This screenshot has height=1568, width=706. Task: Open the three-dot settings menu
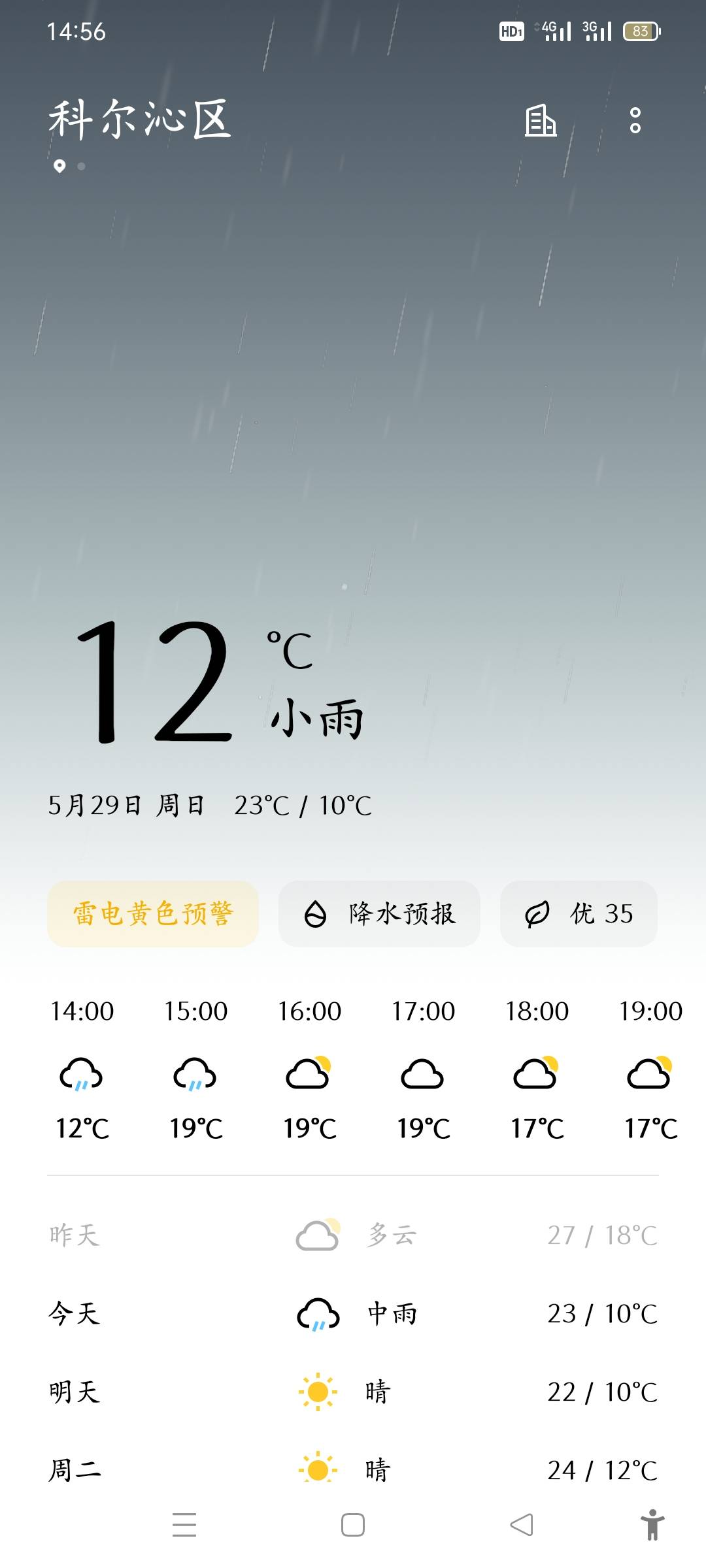[x=633, y=122]
